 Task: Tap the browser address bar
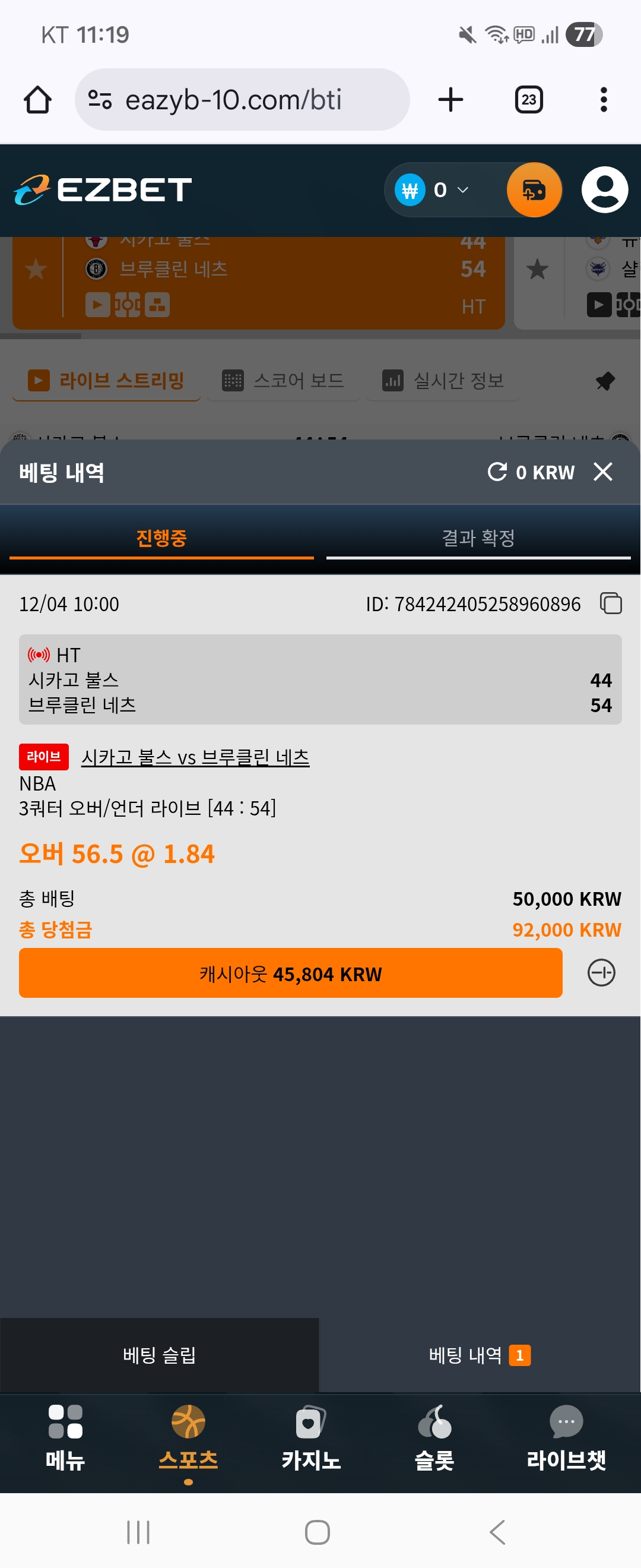point(242,100)
